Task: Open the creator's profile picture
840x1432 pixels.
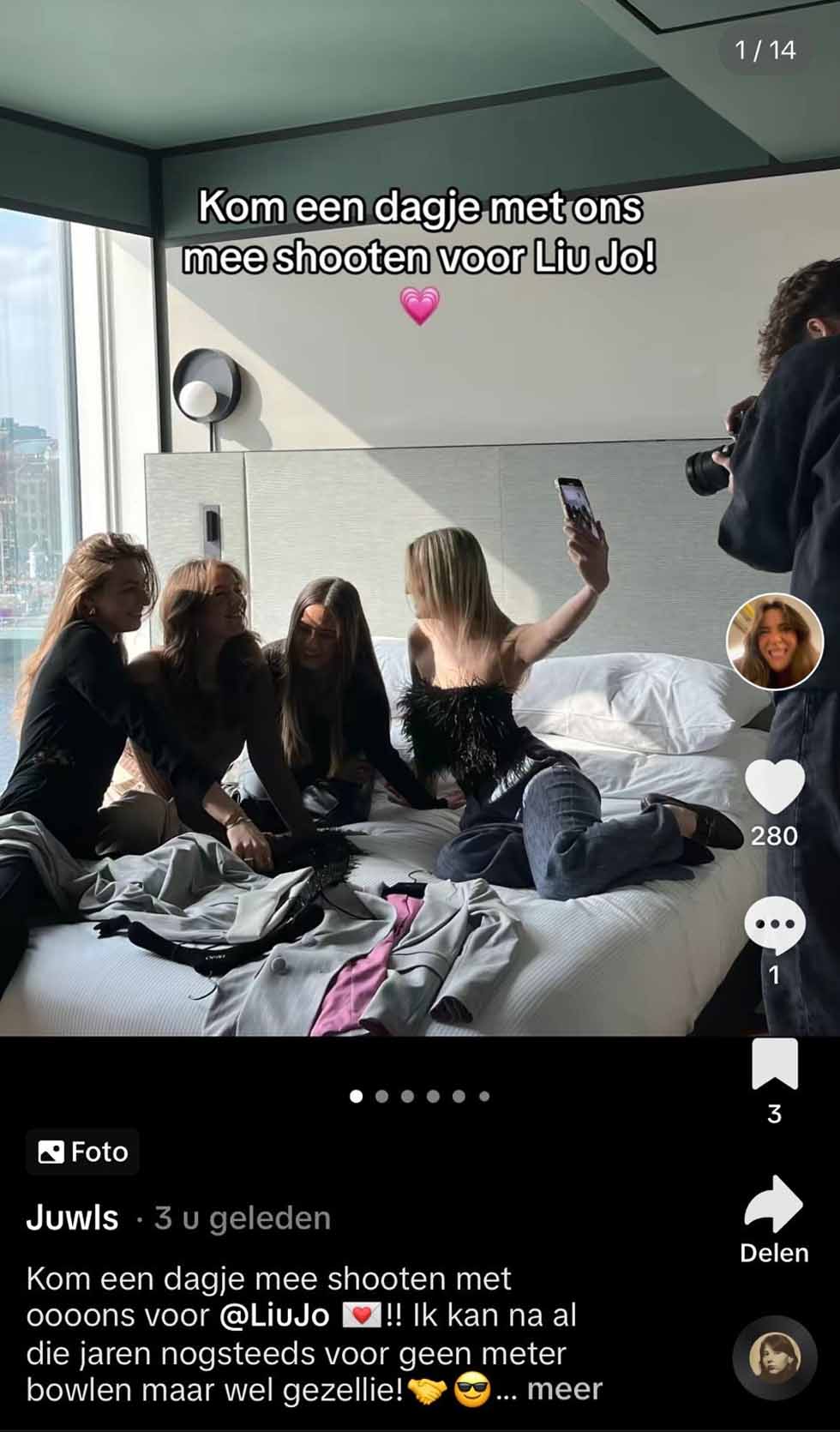Action: 774,641
